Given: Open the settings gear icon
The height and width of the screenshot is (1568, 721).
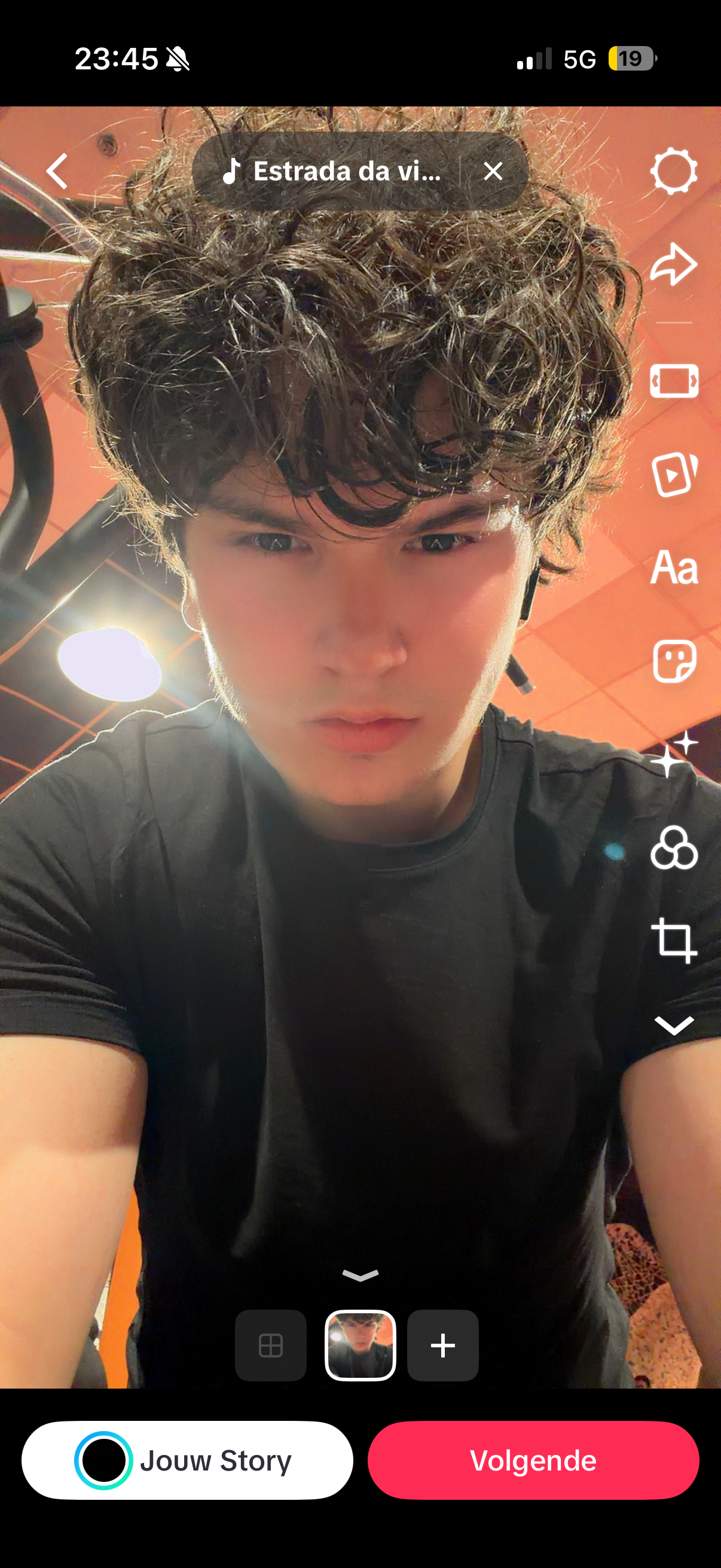Looking at the screenshot, I should pos(674,171).
